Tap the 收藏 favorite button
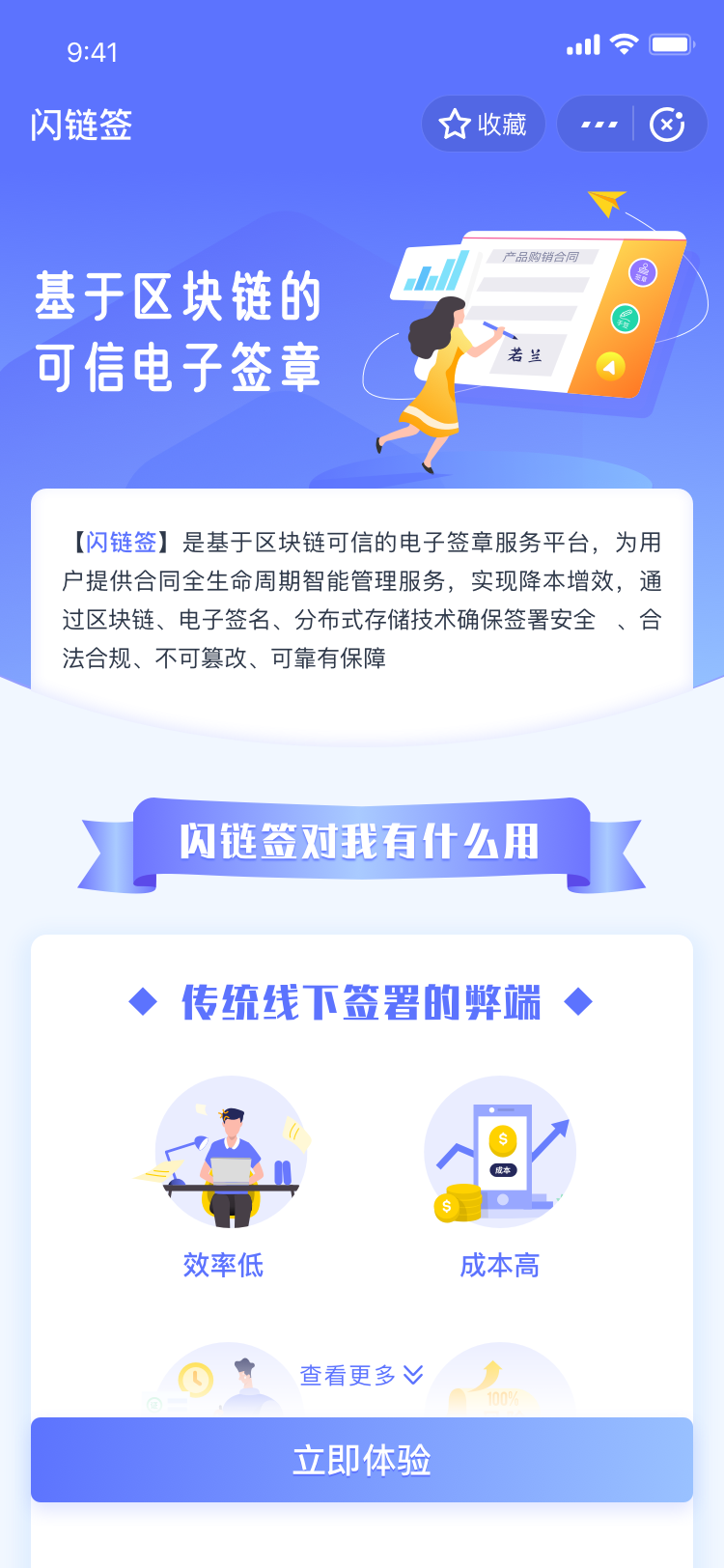724x1568 pixels. (x=483, y=125)
